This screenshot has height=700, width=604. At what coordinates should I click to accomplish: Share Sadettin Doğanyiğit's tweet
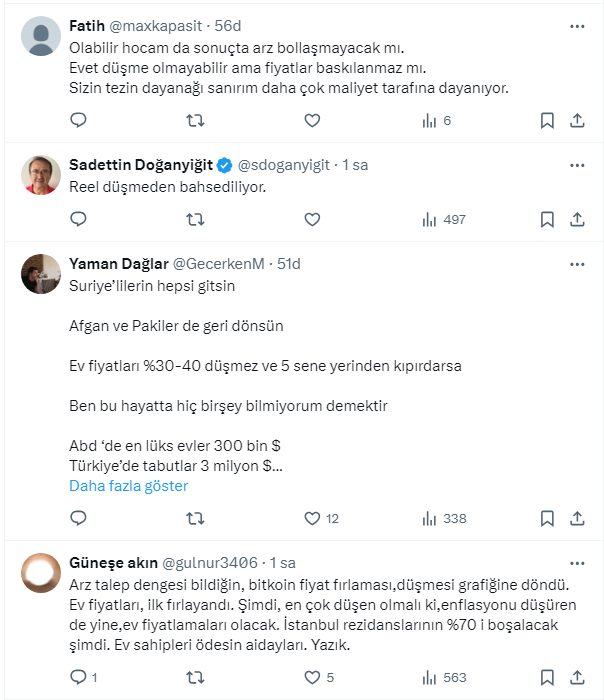(x=577, y=219)
